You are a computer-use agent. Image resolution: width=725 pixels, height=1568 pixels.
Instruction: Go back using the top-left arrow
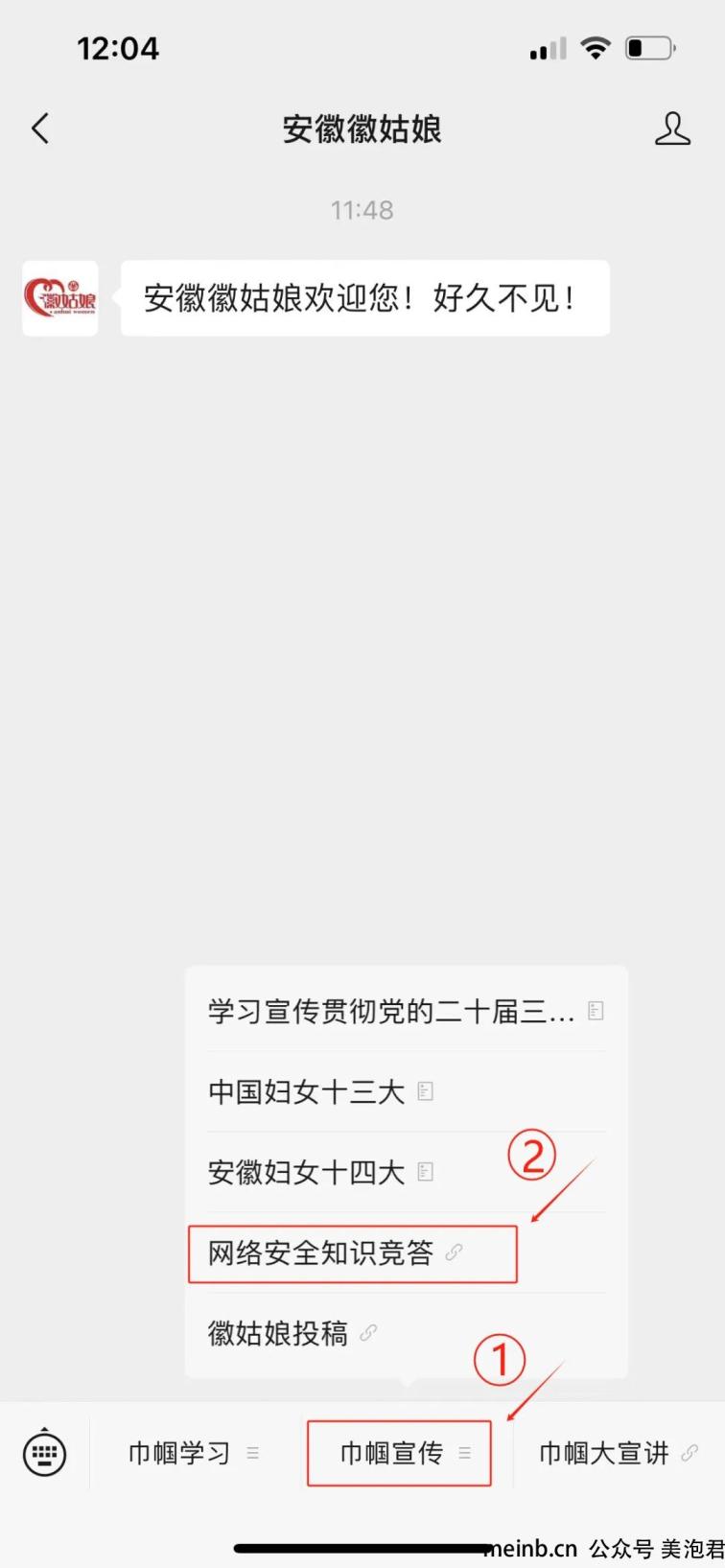(x=40, y=129)
